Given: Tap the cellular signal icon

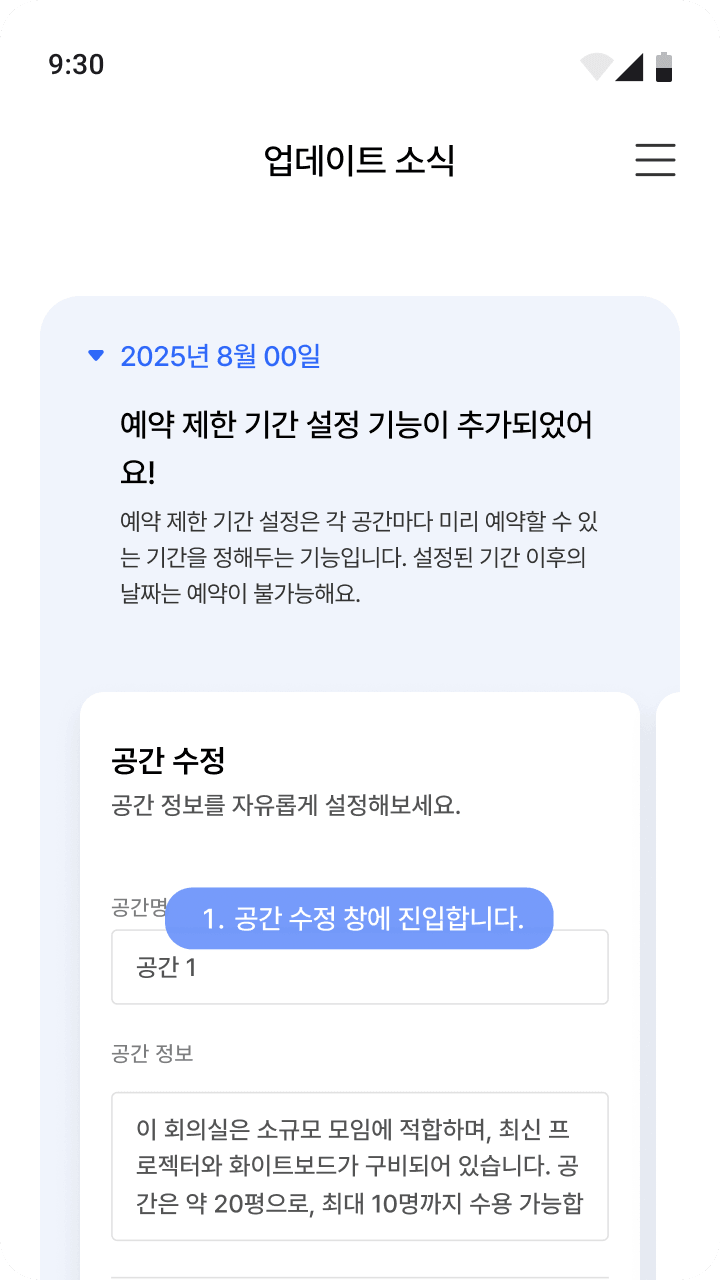Looking at the screenshot, I should [631, 64].
